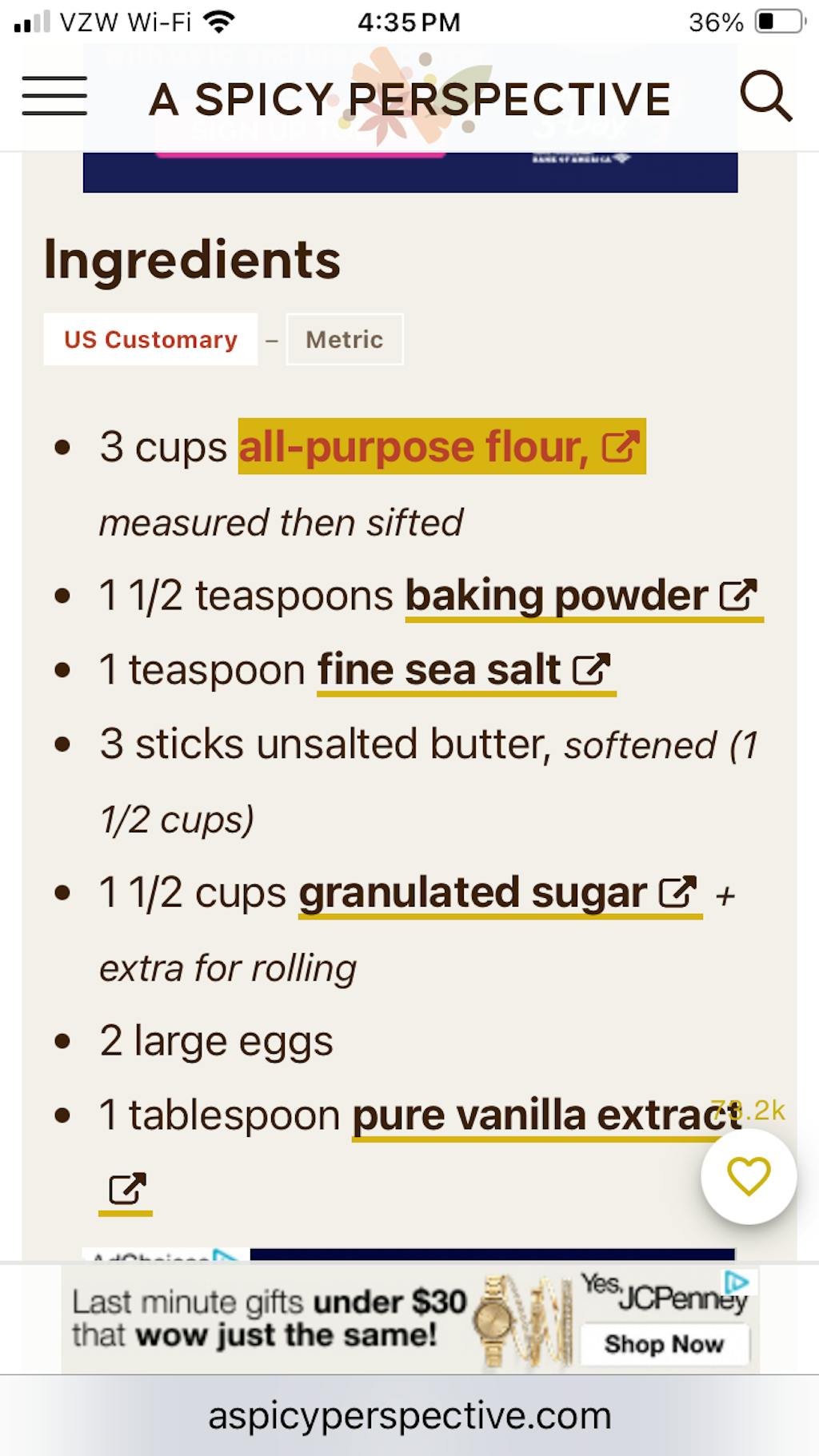Switch measurements to Metric

click(x=345, y=340)
